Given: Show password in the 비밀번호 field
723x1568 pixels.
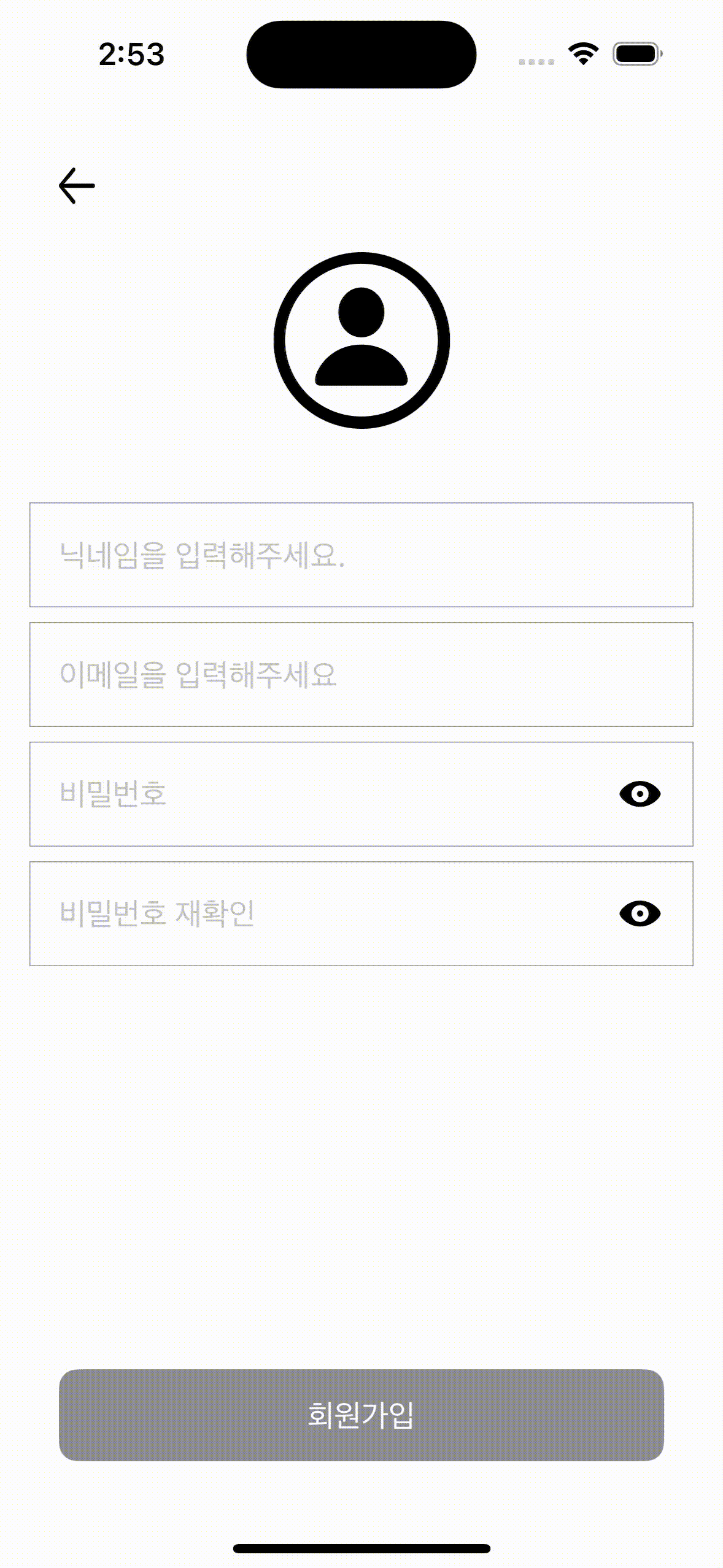Looking at the screenshot, I should tap(640, 794).
